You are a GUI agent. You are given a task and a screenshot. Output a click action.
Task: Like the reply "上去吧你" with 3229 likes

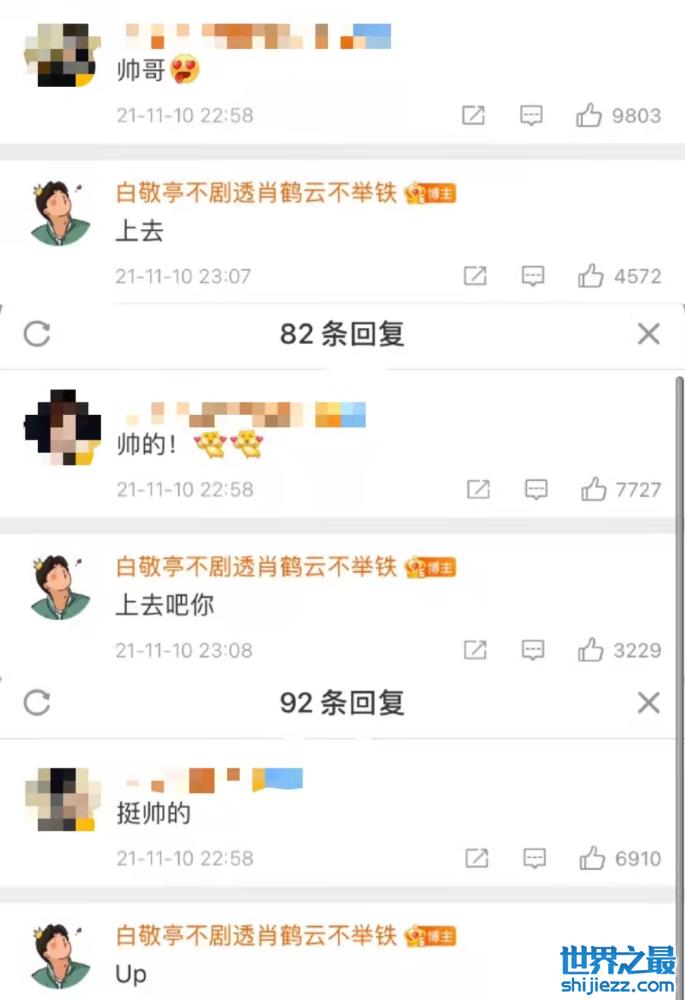pyautogui.click(x=590, y=650)
